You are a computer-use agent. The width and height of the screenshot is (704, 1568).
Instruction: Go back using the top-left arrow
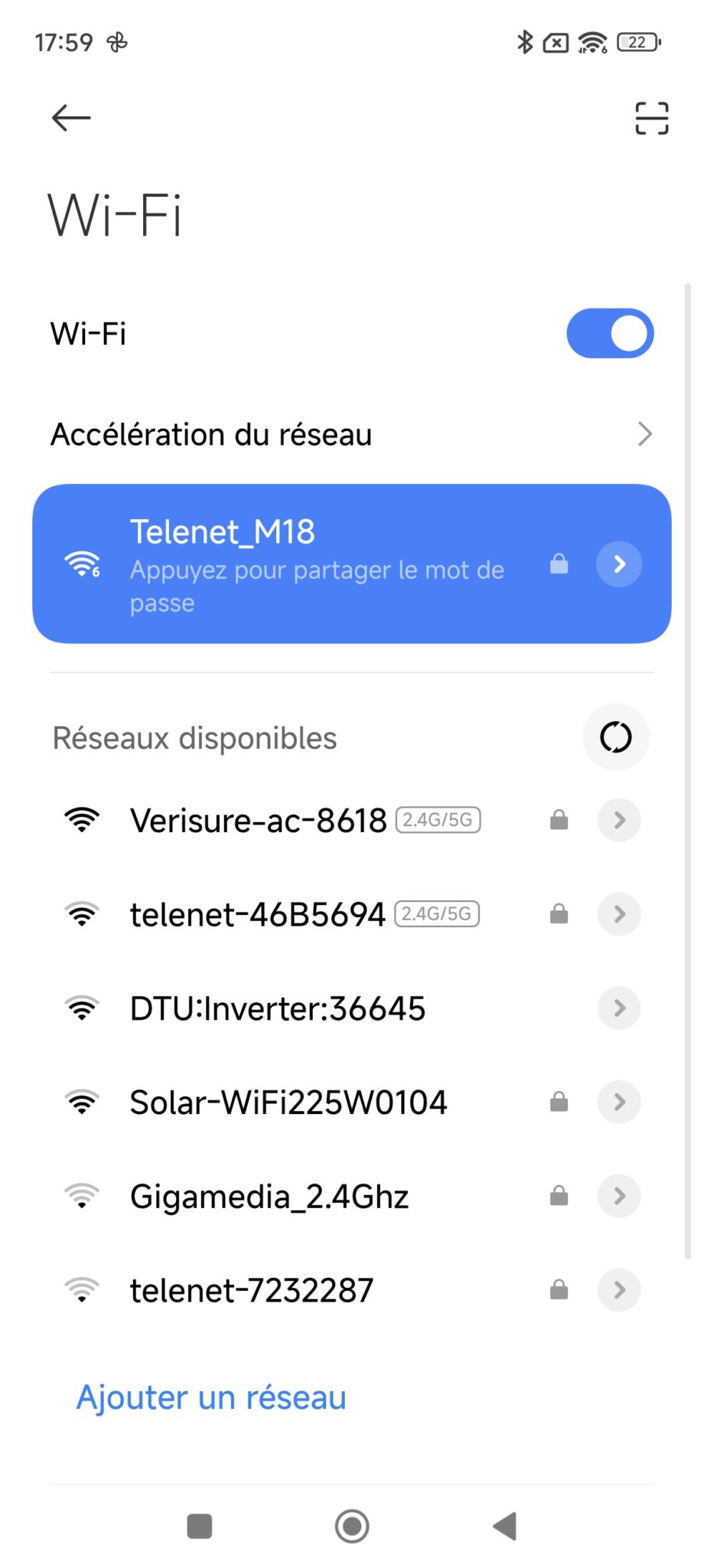click(71, 118)
